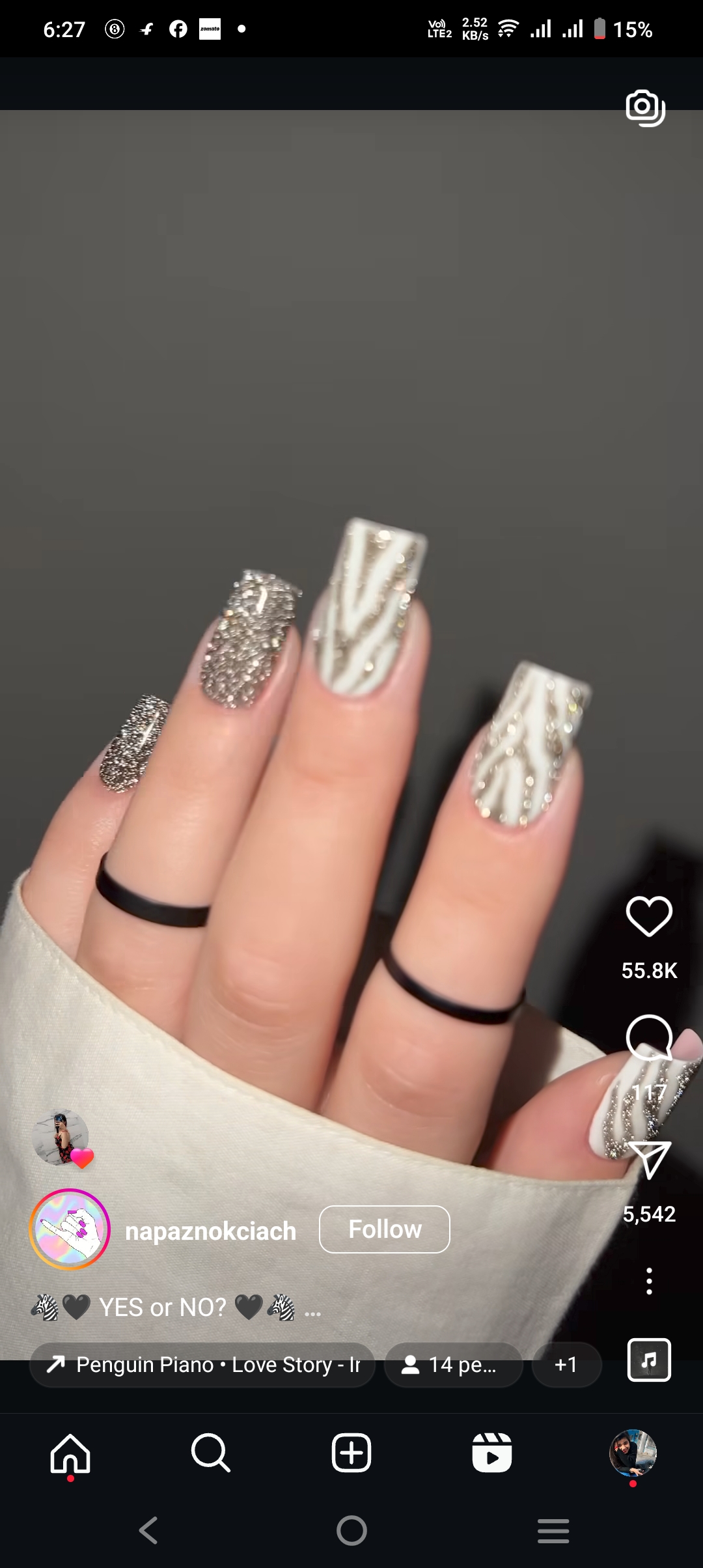
Task: Open the Penguin Piano Love Story audio chip
Action: [x=202, y=1364]
